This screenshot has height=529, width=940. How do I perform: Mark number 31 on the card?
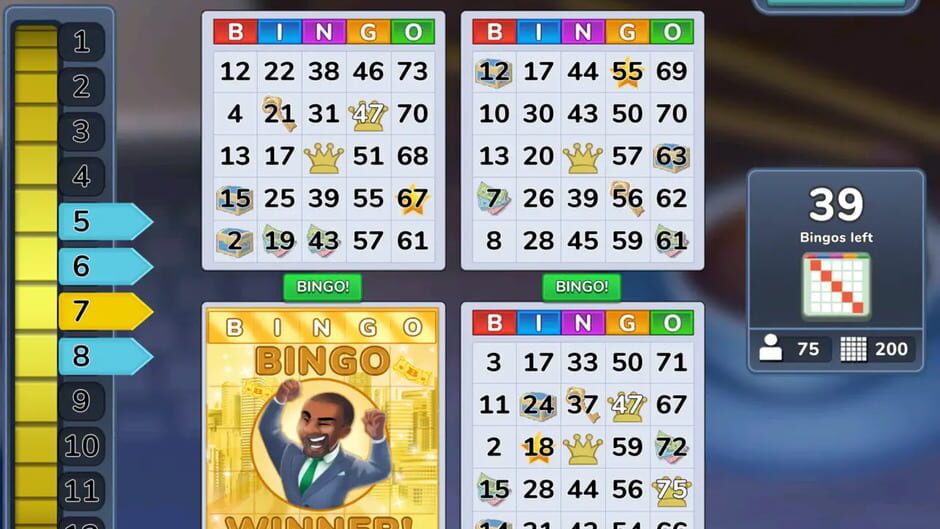click(323, 114)
